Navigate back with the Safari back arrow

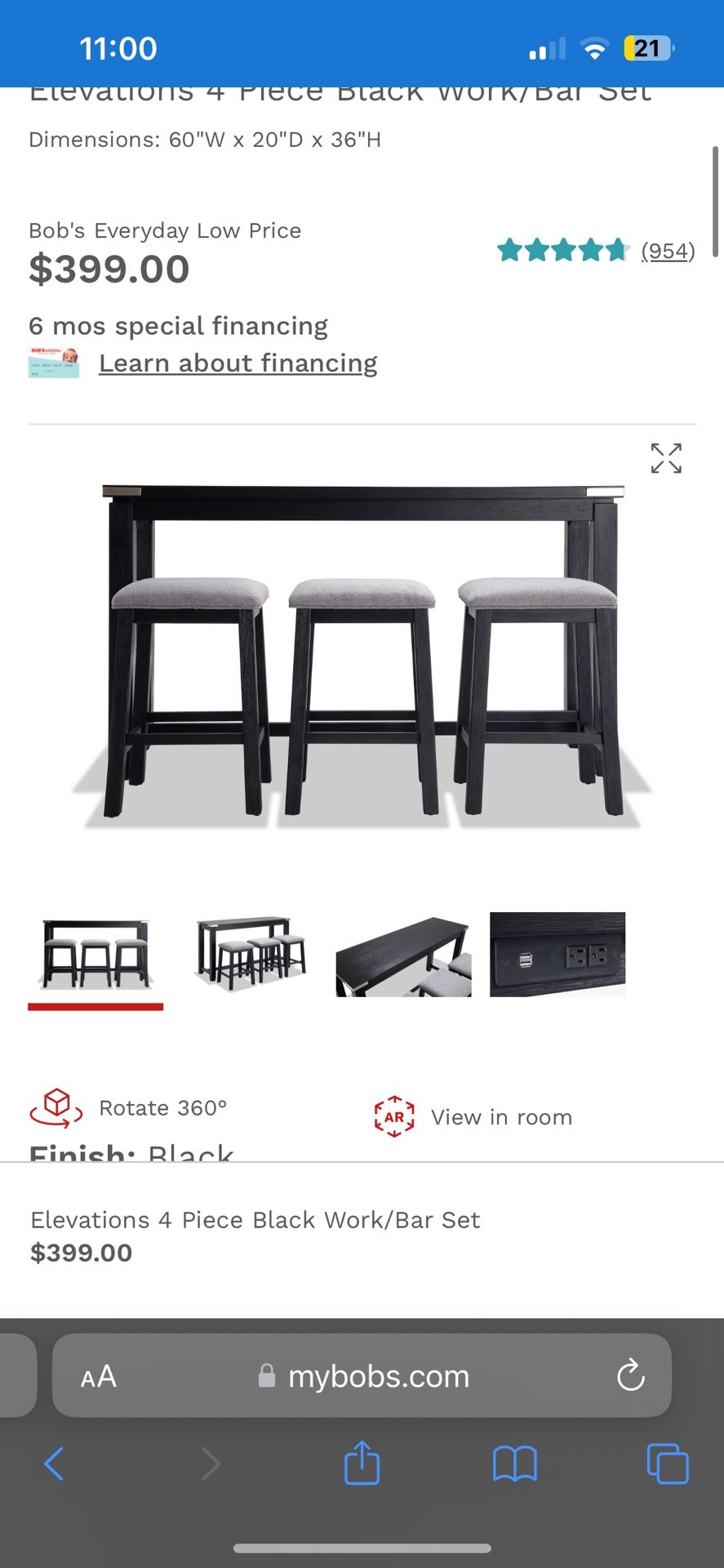pyautogui.click(x=54, y=1463)
